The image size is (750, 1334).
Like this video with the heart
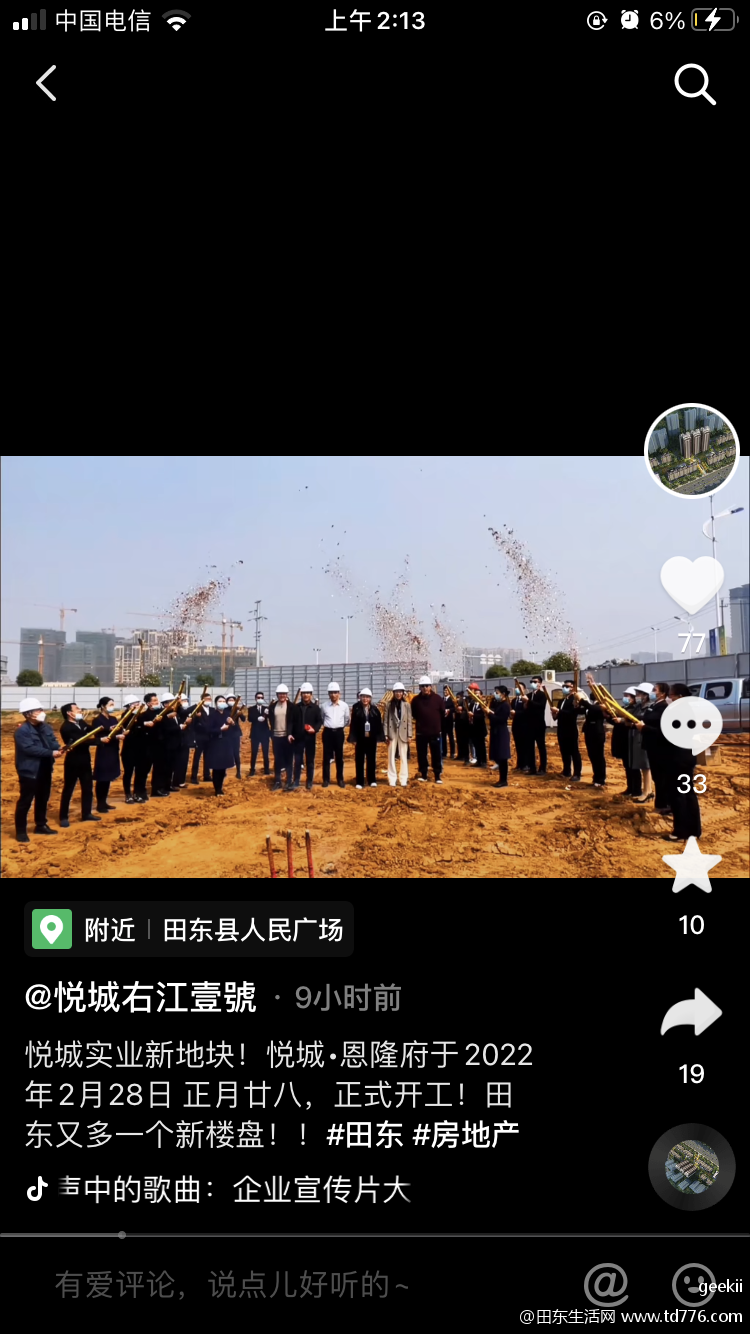[692, 584]
